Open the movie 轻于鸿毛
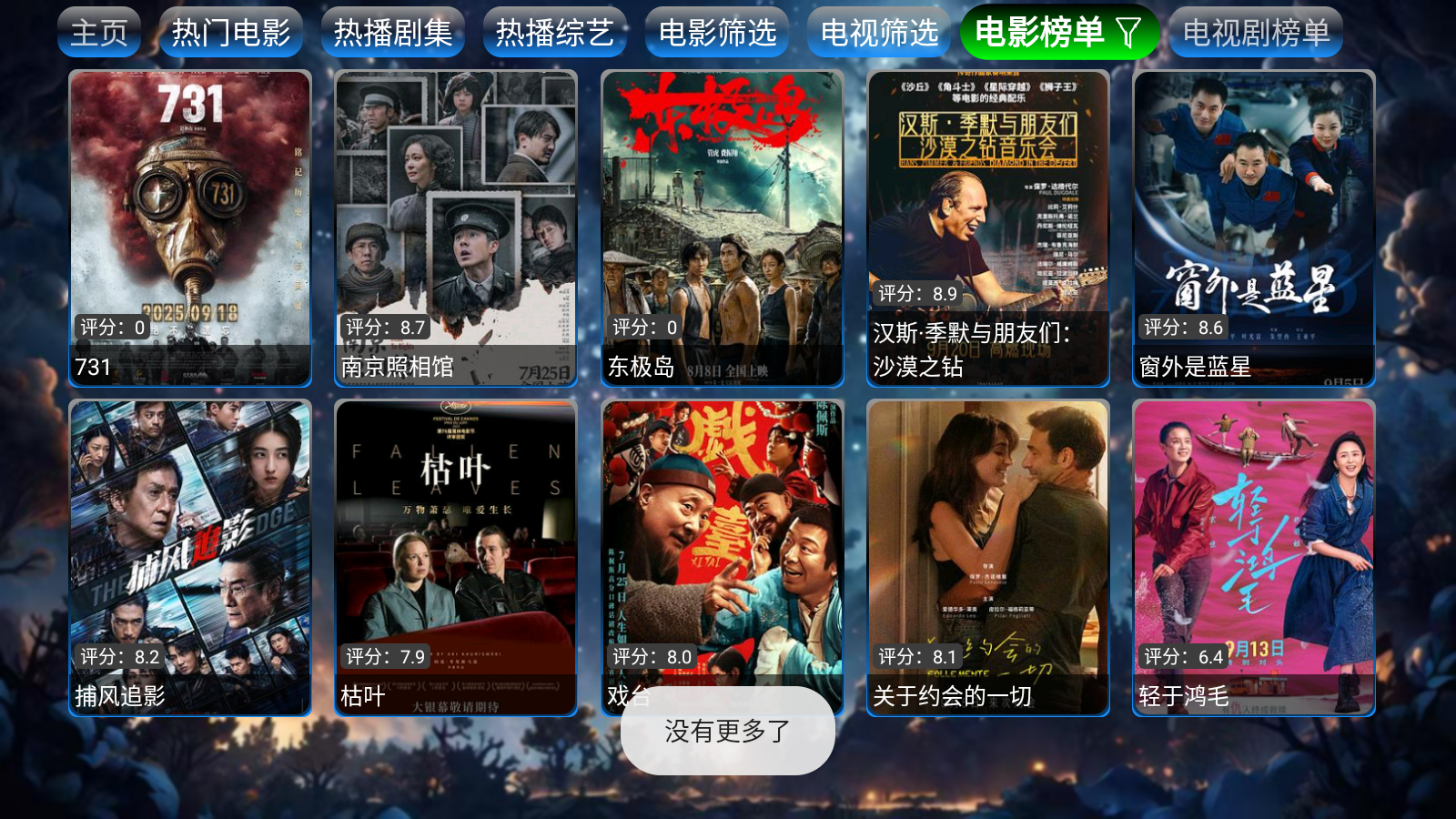Image resolution: width=1456 pixels, height=819 pixels. (x=1254, y=557)
